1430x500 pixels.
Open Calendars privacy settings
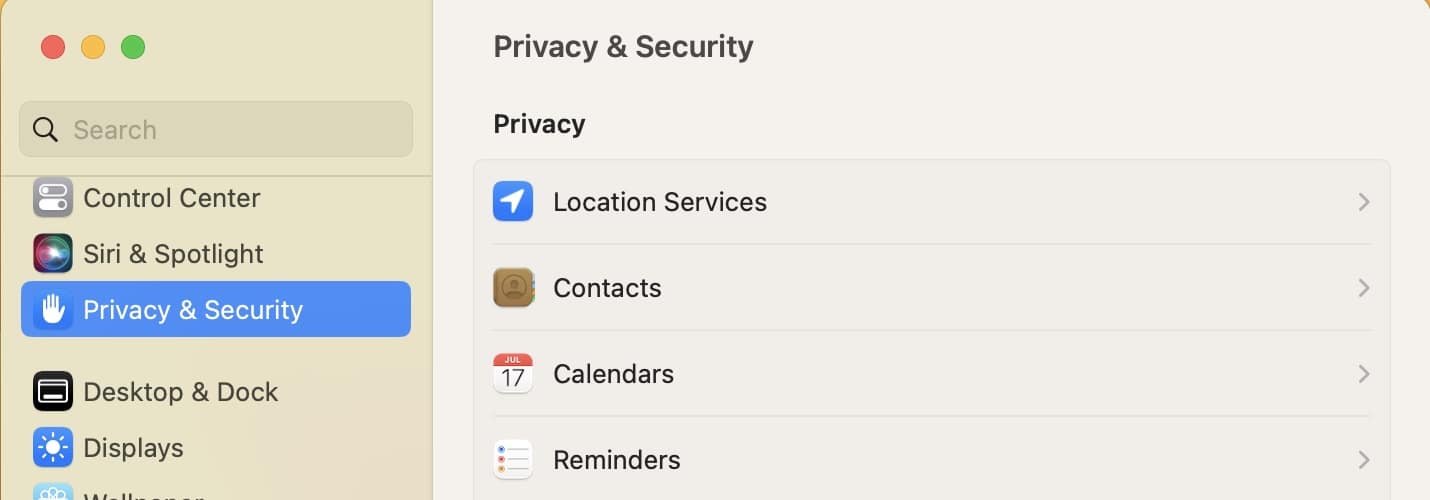click(x=931, y=374)
